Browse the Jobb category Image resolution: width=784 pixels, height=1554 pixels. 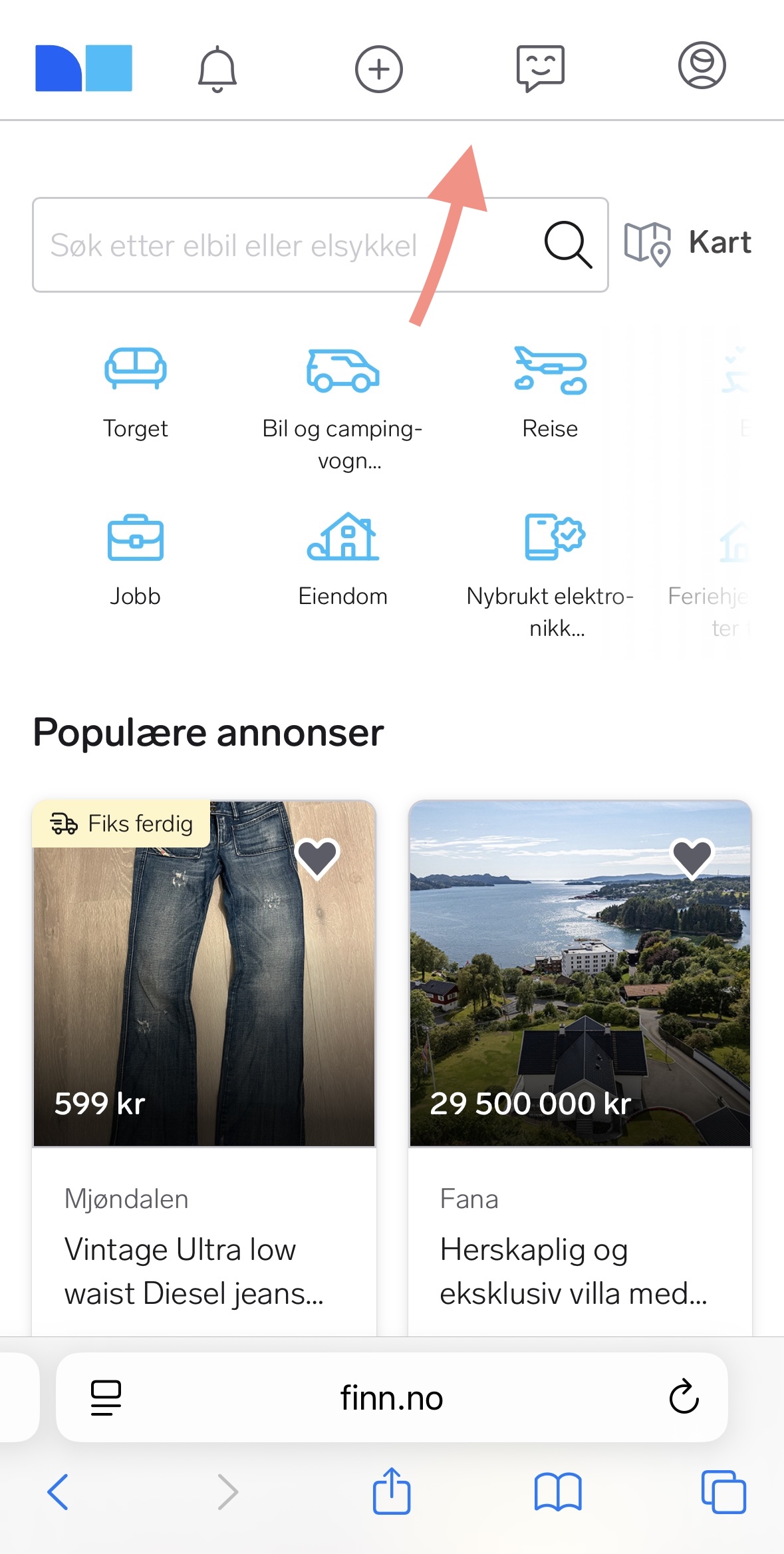point(136,559)
